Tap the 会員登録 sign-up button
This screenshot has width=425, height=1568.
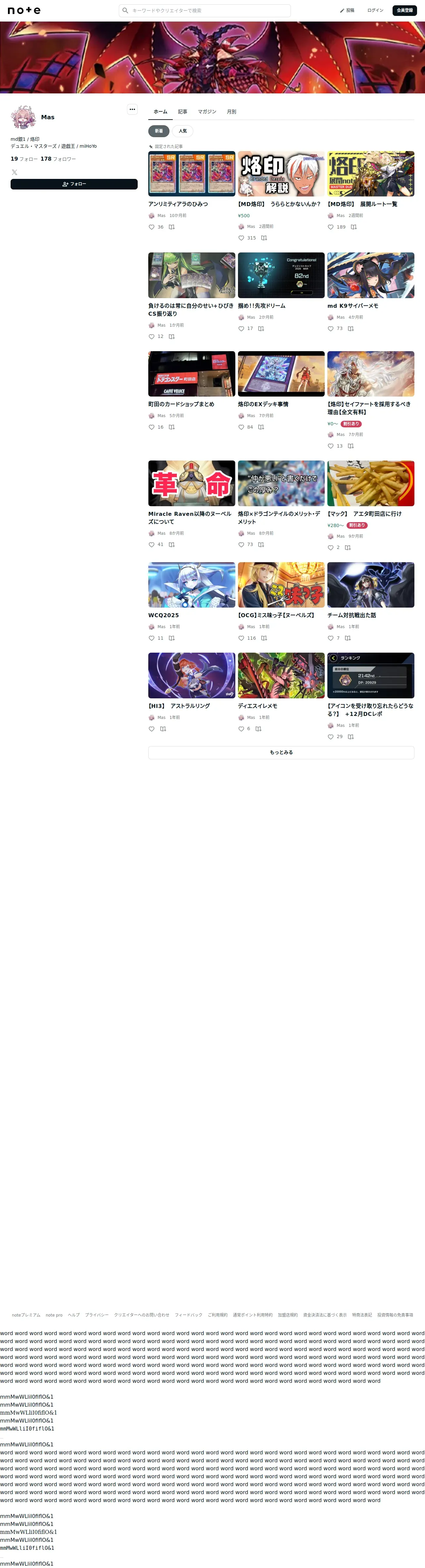404,10
